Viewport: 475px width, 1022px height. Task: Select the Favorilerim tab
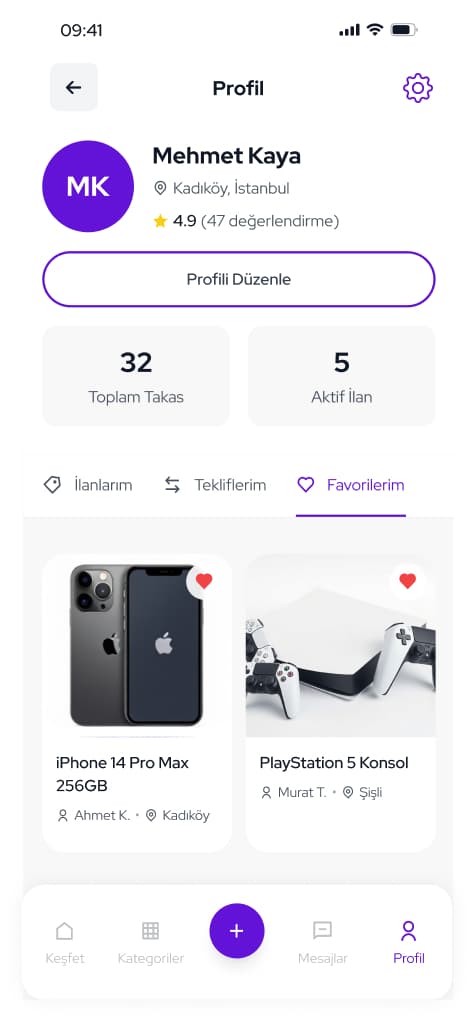click(x=351, y=485)
